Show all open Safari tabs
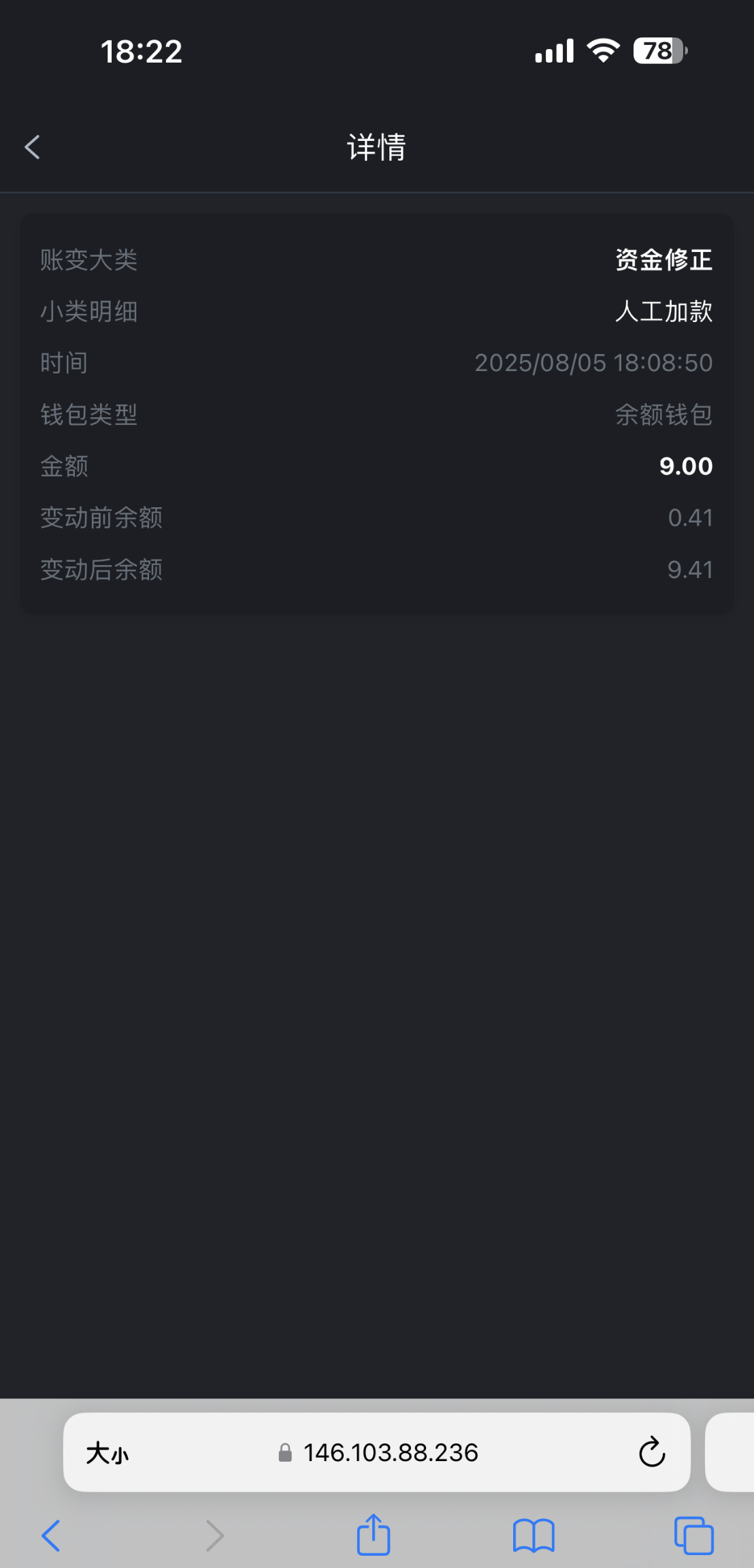The width and height of the screenshot is (754, 1568). click(x=693, y=1535)
